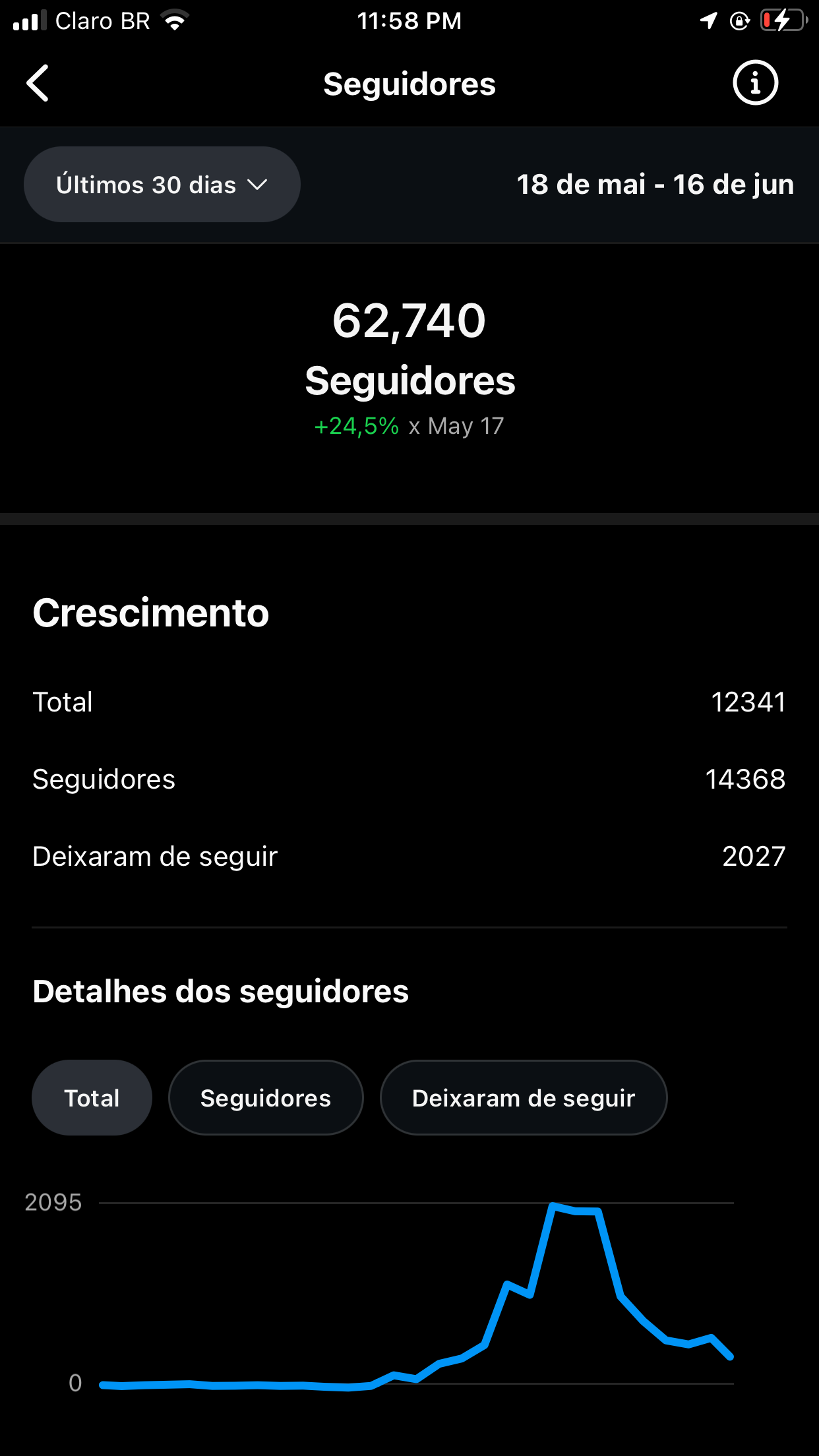The image size is (819, 1456).
Task: Switch to the Seguidores chart filter
Action: 266,1098
